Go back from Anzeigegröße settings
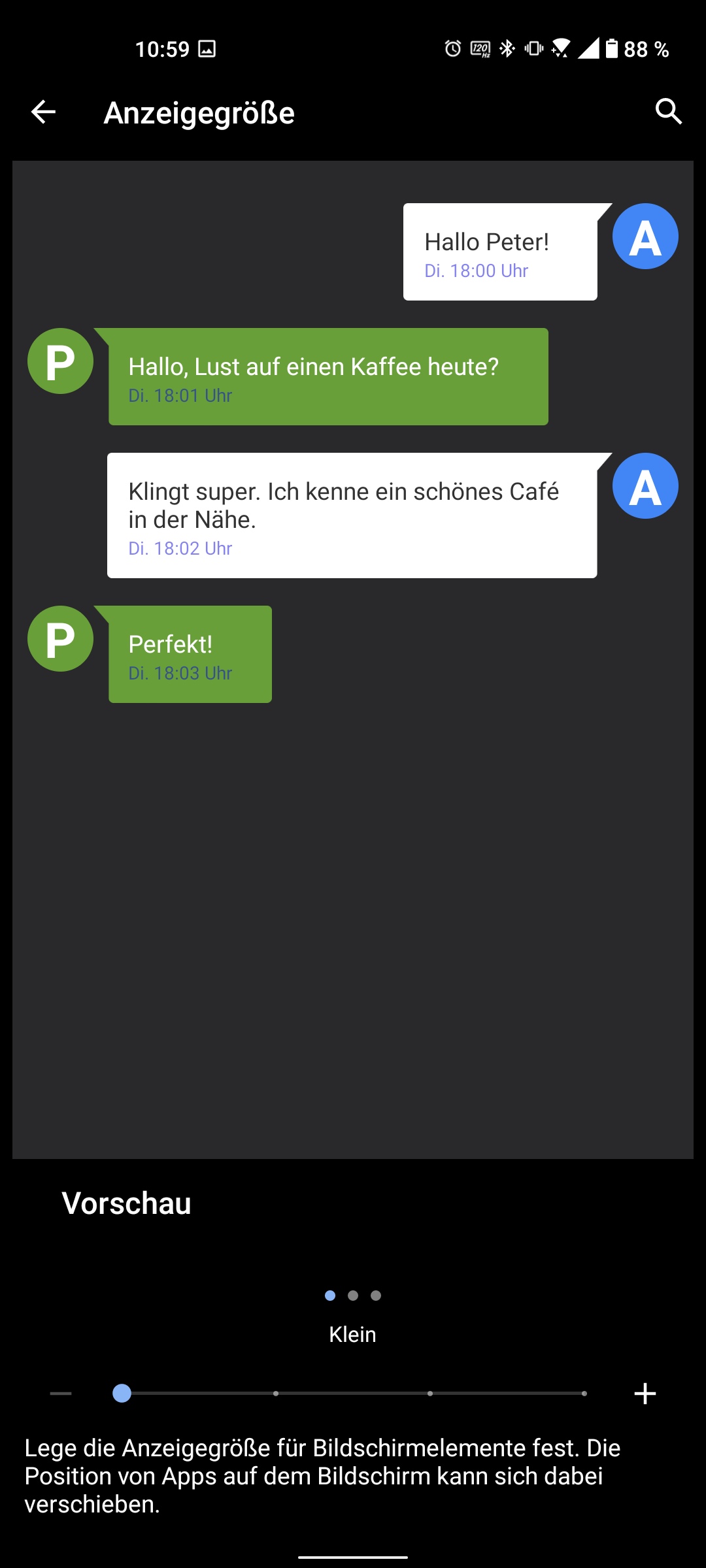The height and width of the screenshot is (1568, 706). tap(43, 112)
